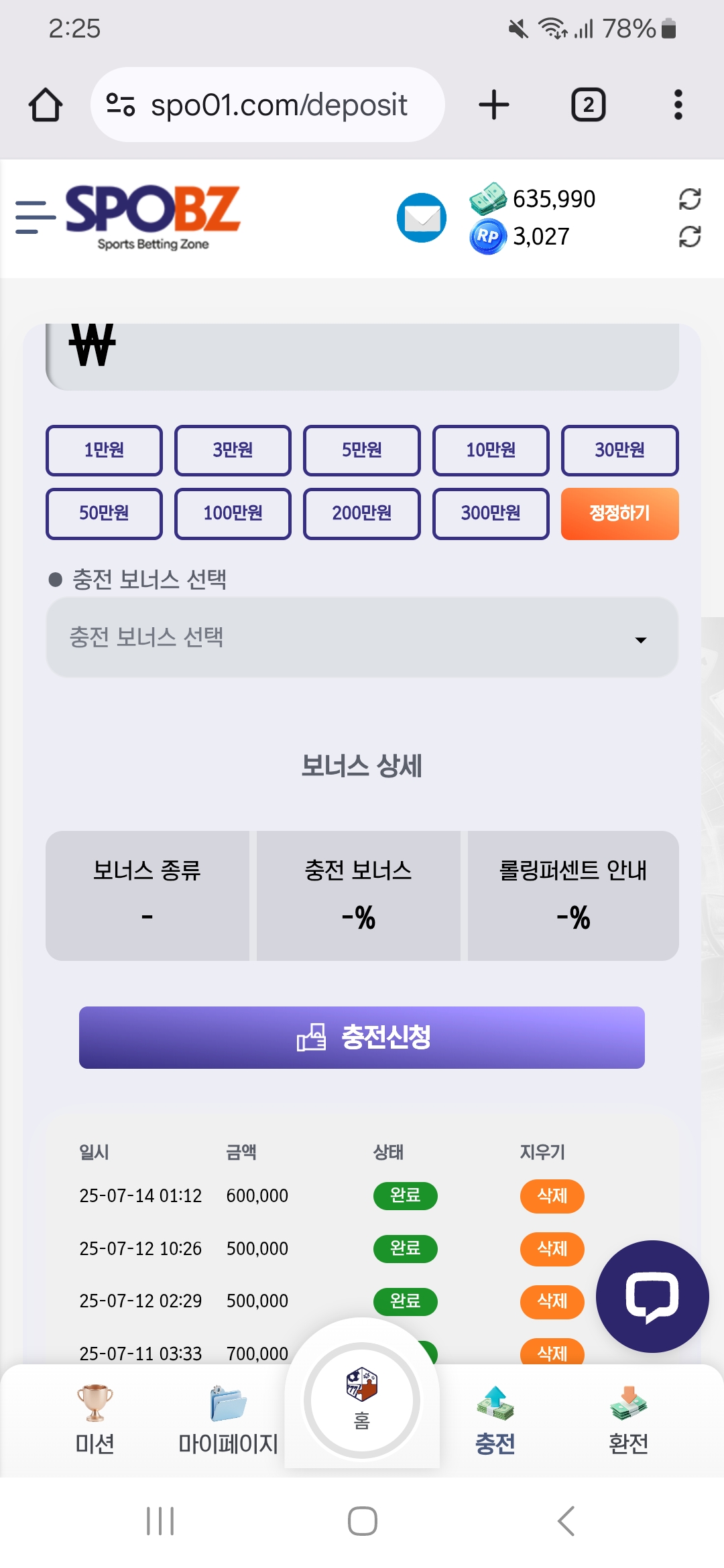Submit the 충전신청 deposit request
Screen dimensions: 724x1568
(x=362, y=1037)
